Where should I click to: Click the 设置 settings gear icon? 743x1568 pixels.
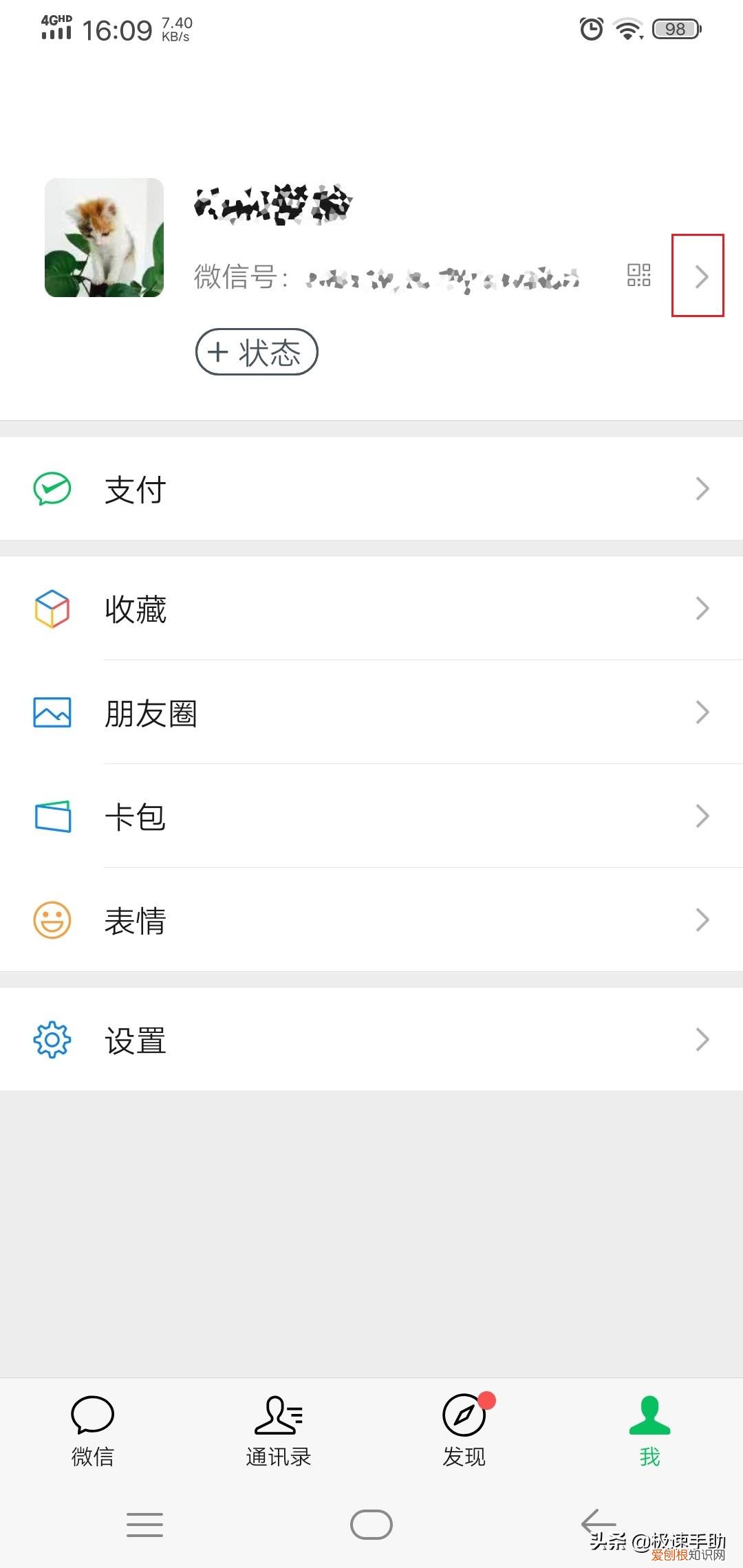pyautogui.click(x=52, y=1041)
